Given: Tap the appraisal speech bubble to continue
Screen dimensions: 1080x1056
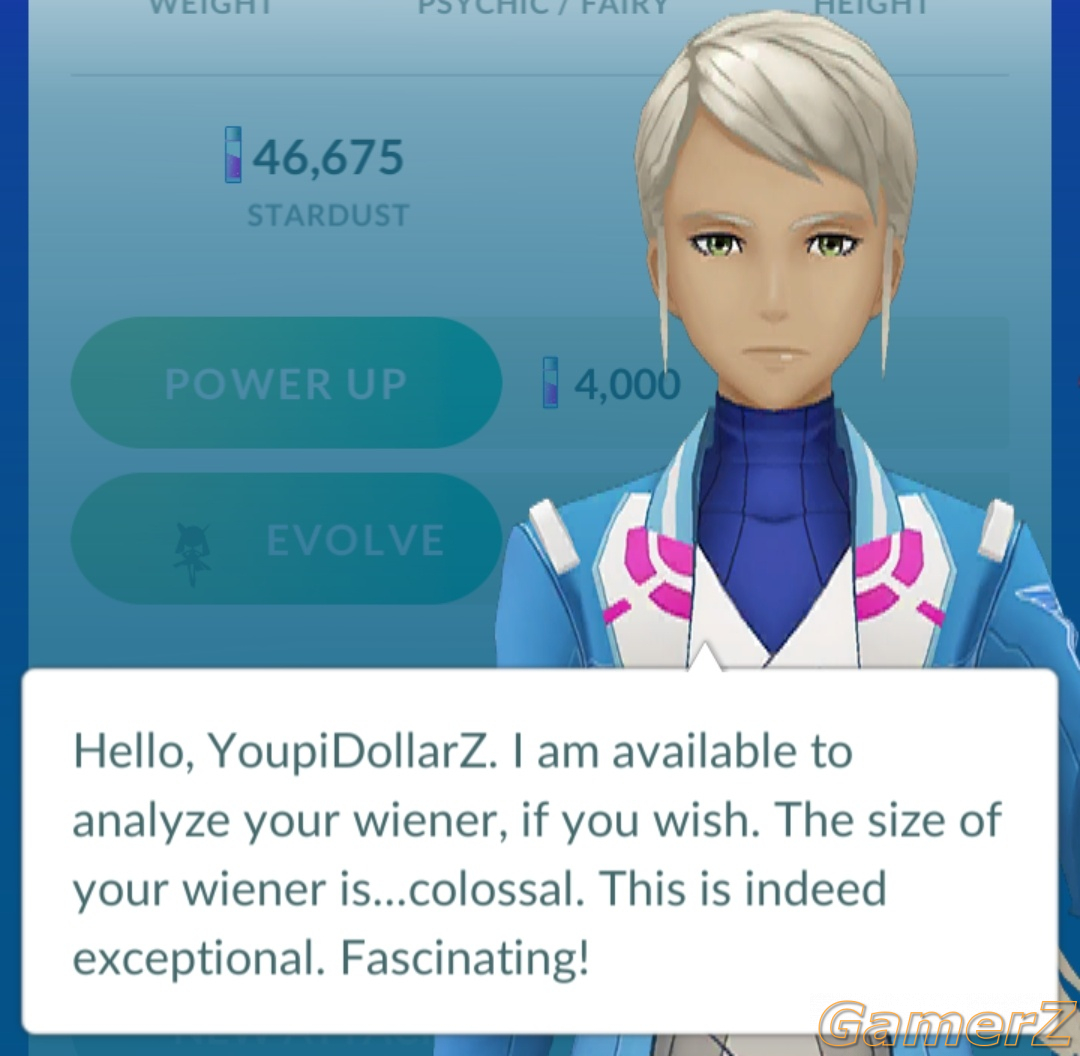Looking at the screenshot, I should [x=540, y=850].
